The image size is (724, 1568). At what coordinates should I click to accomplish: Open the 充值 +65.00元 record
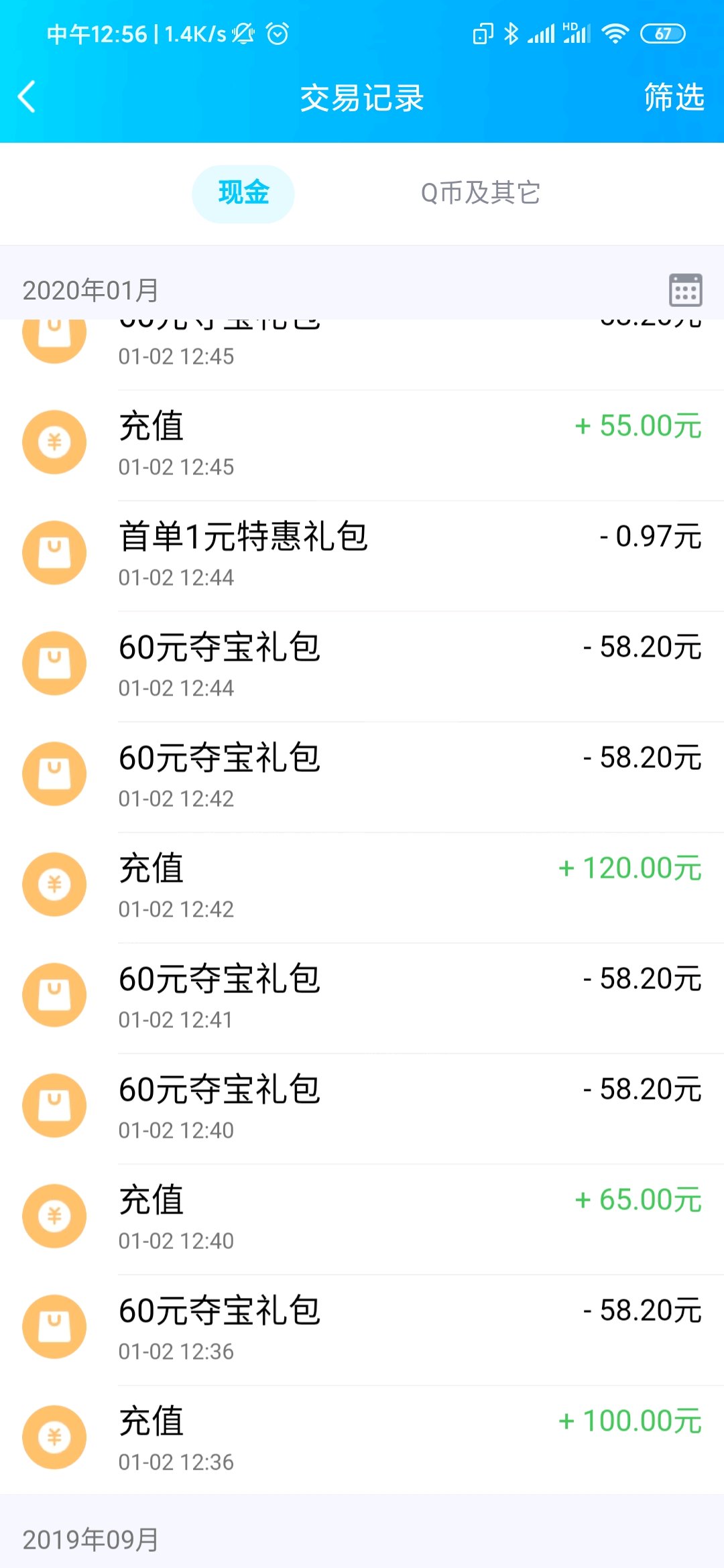[x=362, y=1218]
